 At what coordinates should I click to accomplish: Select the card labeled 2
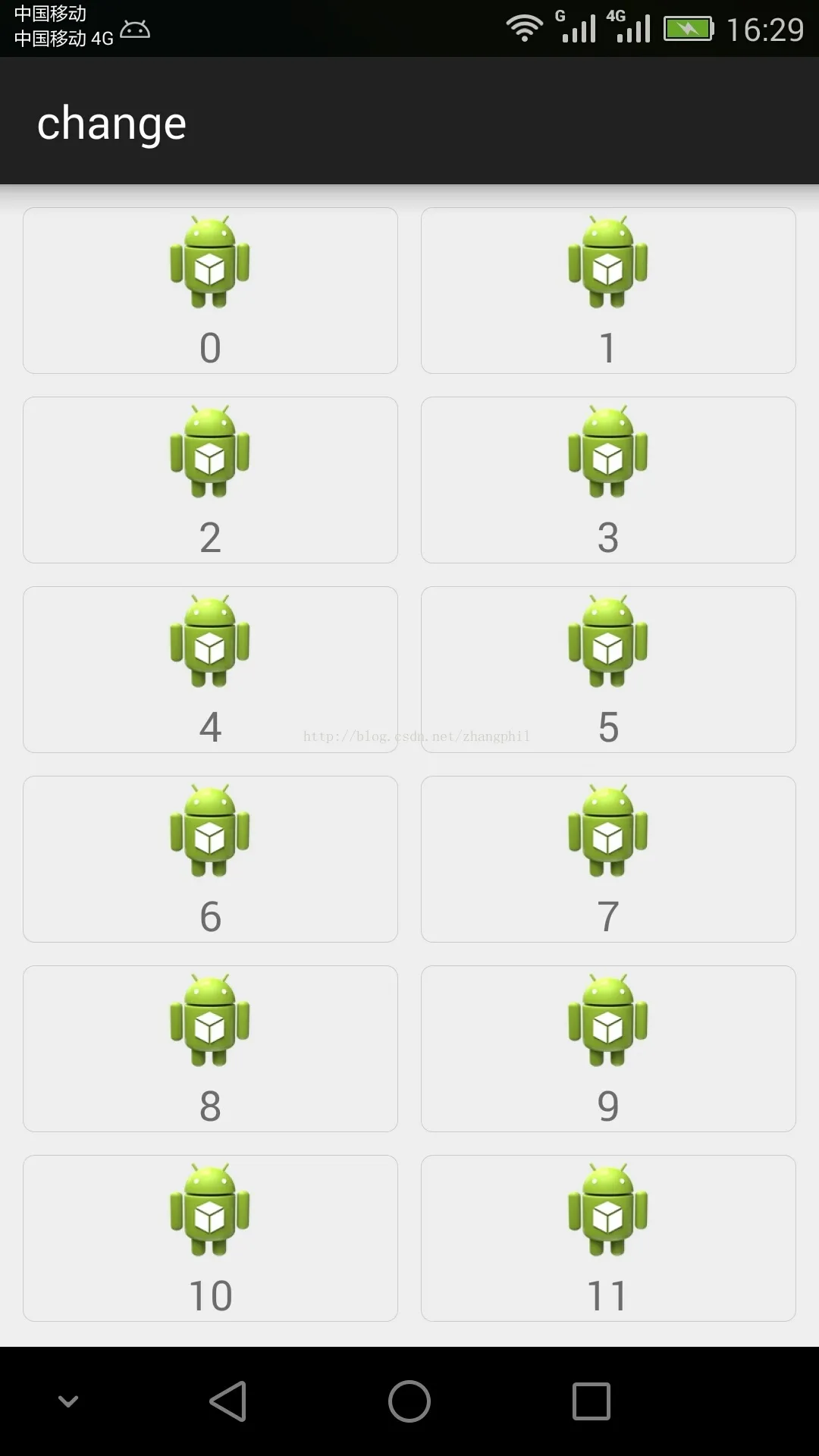click(210, 480)
